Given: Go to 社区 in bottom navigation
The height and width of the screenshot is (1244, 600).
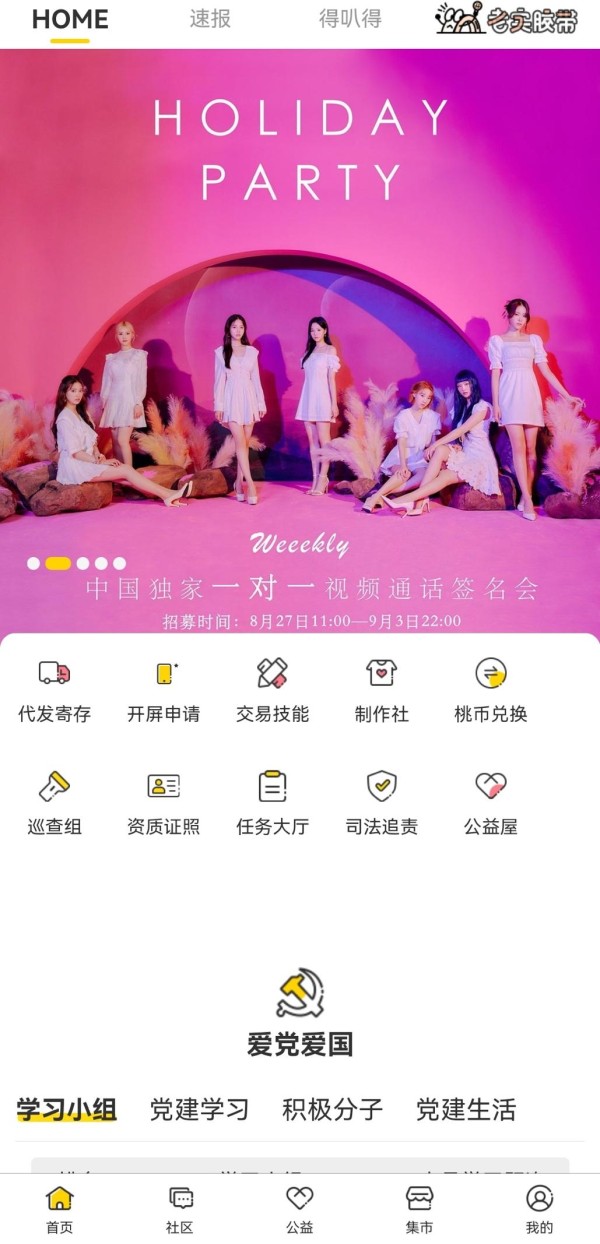Looking at the screenshot, I should tap(180, 1209).
